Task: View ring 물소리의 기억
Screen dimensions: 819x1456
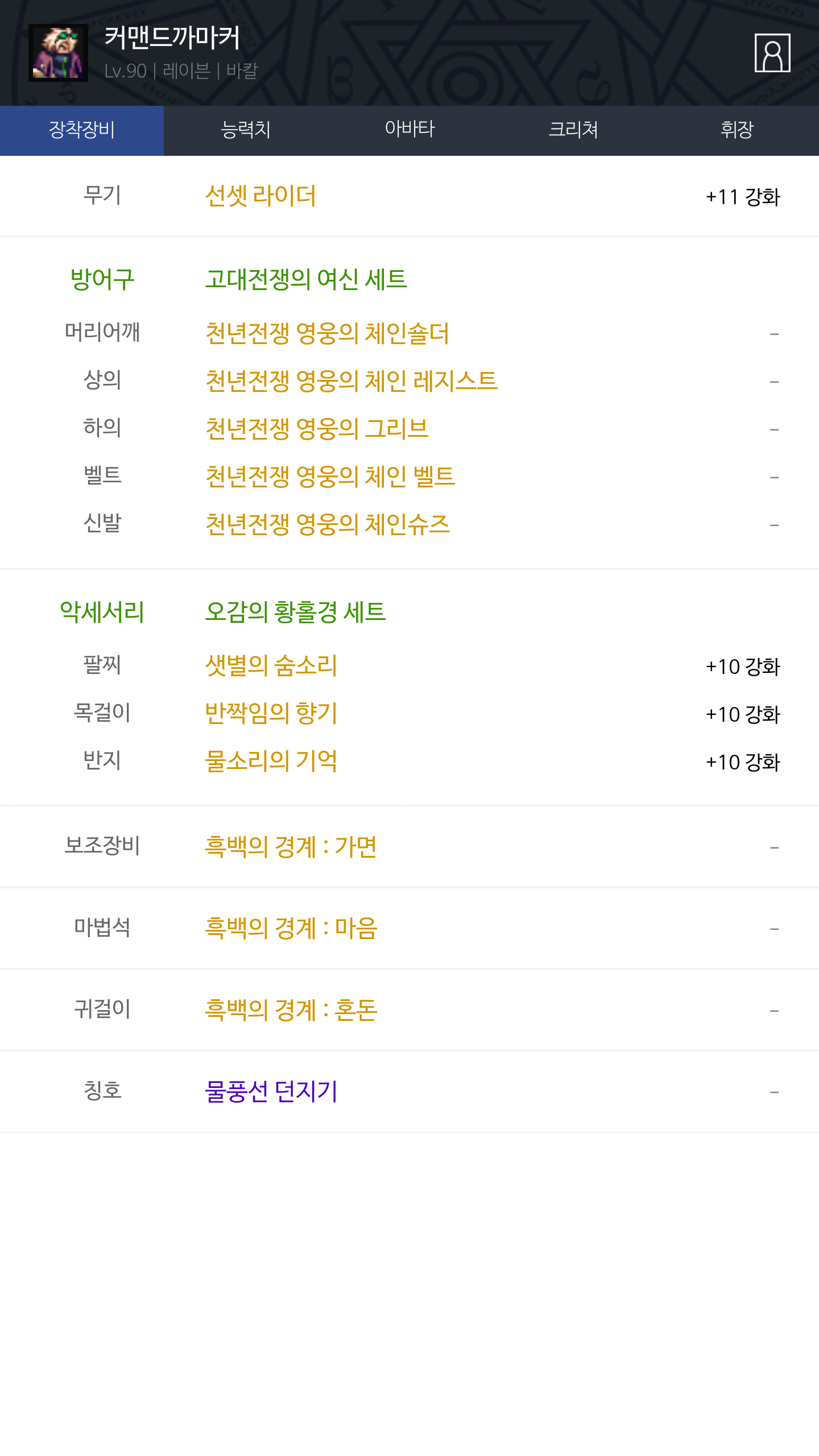Action: pos(271,761)
